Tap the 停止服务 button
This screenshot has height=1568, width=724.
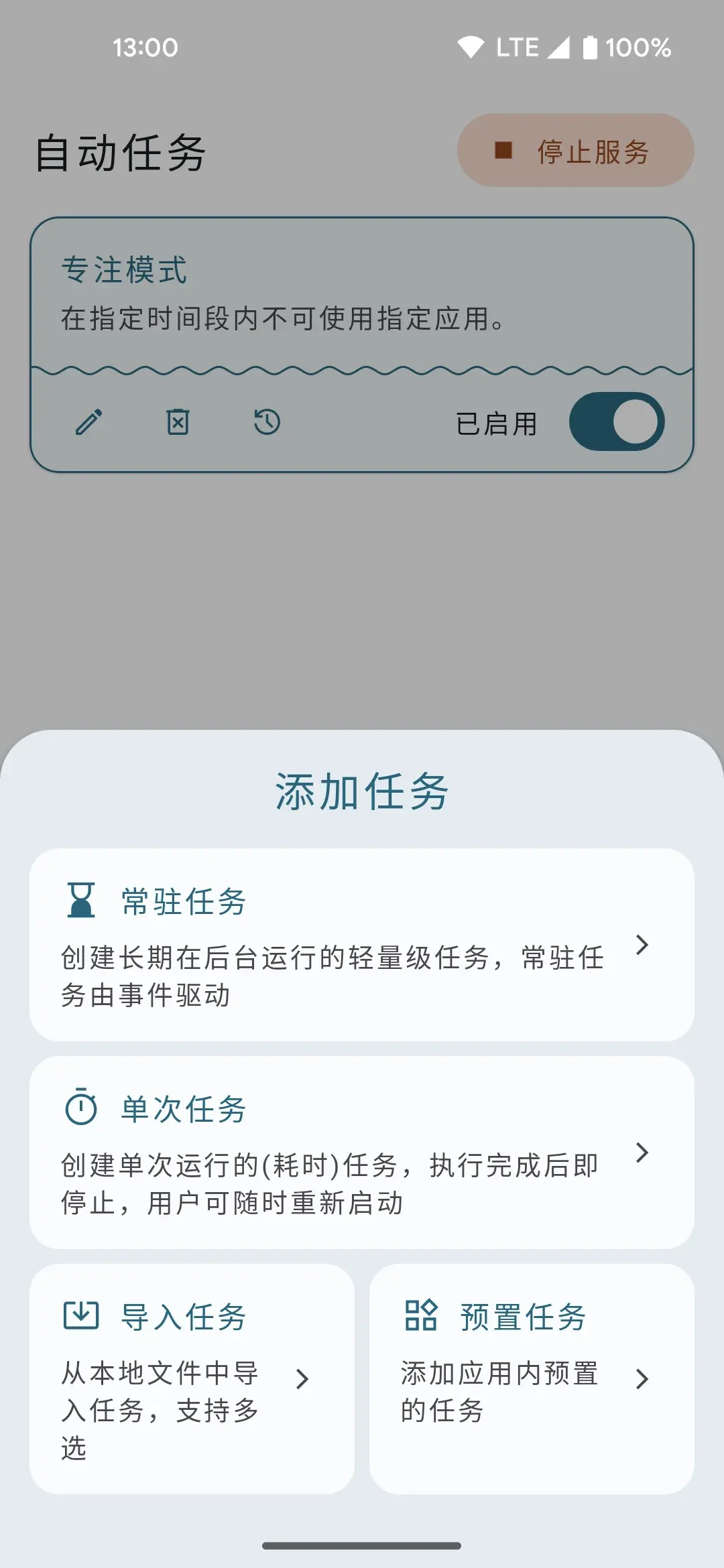575,151
